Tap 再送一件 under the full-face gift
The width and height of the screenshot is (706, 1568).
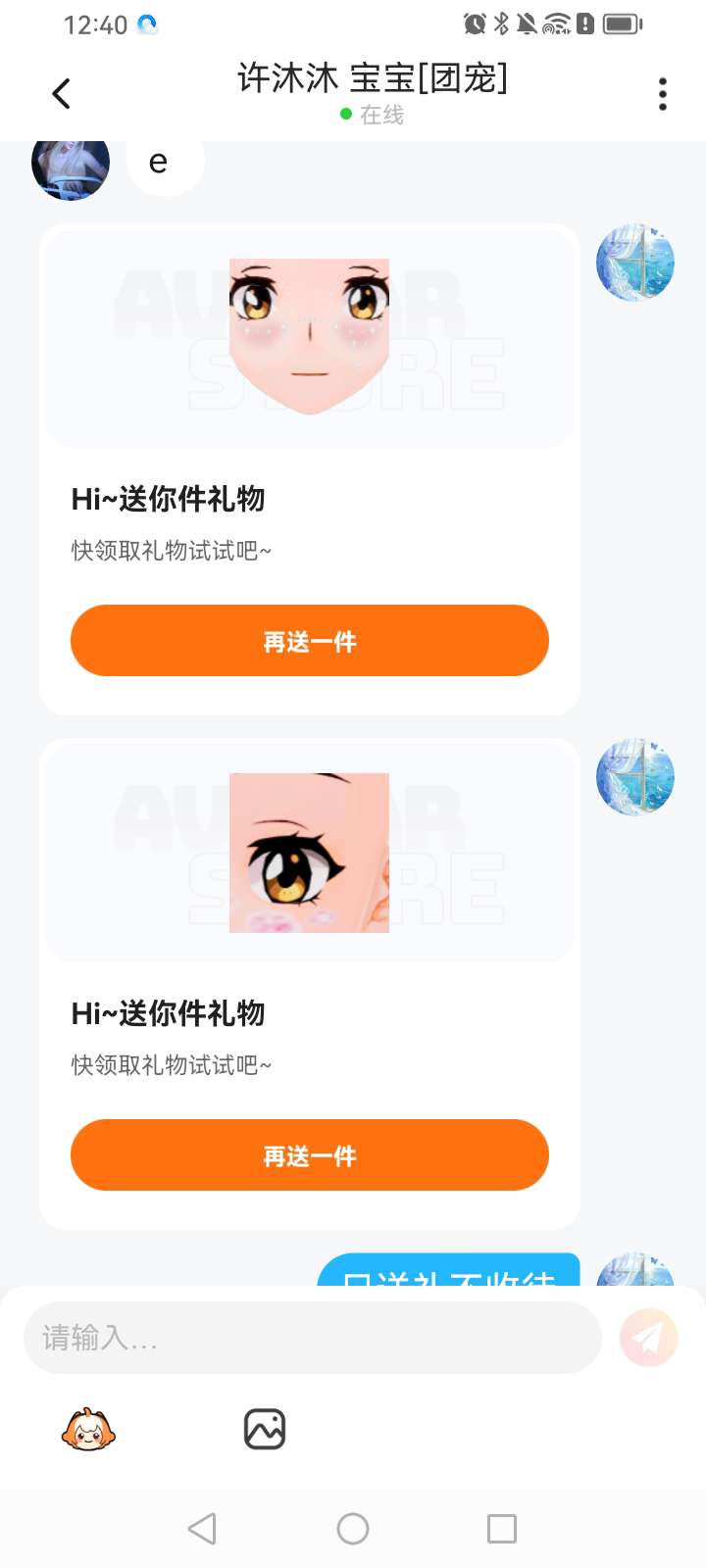[309, 641]
